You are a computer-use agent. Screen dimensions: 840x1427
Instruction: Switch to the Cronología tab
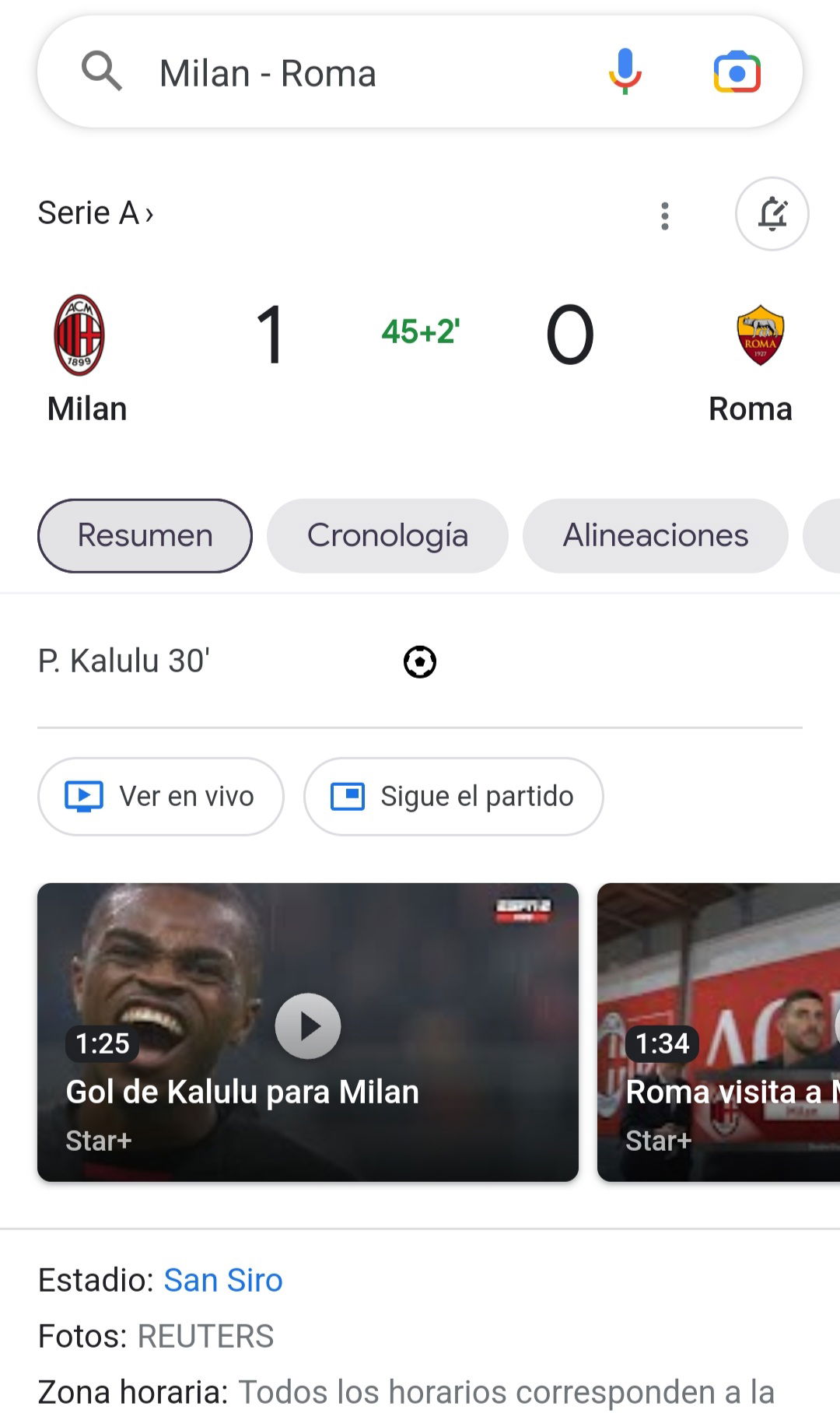(x=387, y=535)
